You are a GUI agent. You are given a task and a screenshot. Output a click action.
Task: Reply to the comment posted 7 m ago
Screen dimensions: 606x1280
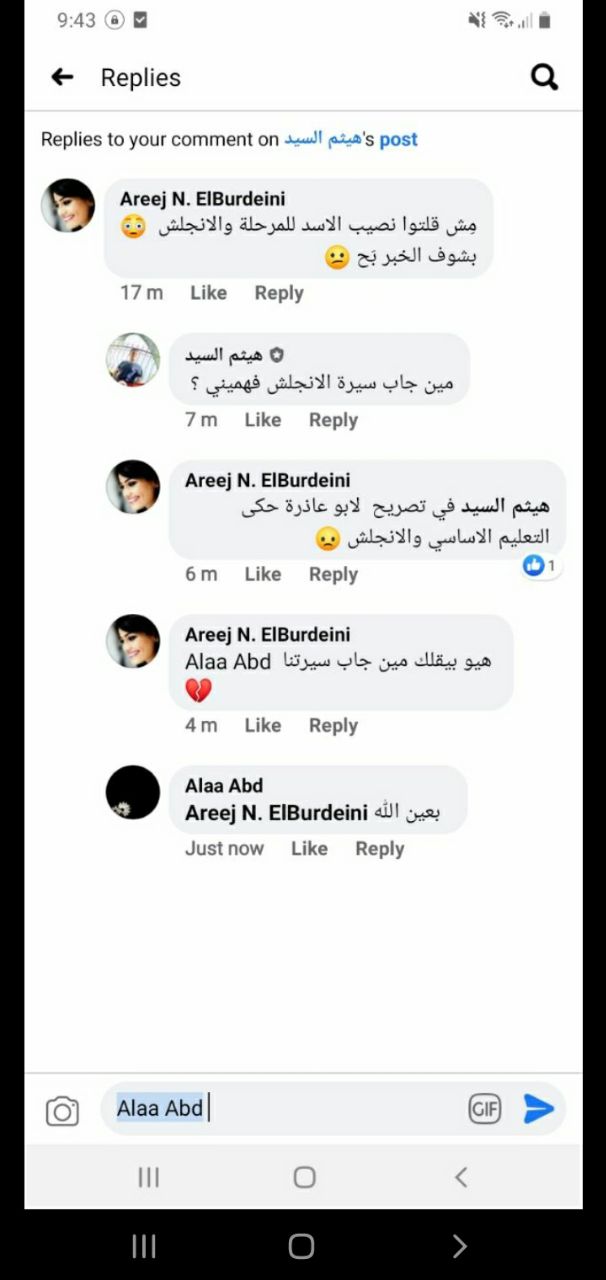click(x=333, y=420)
